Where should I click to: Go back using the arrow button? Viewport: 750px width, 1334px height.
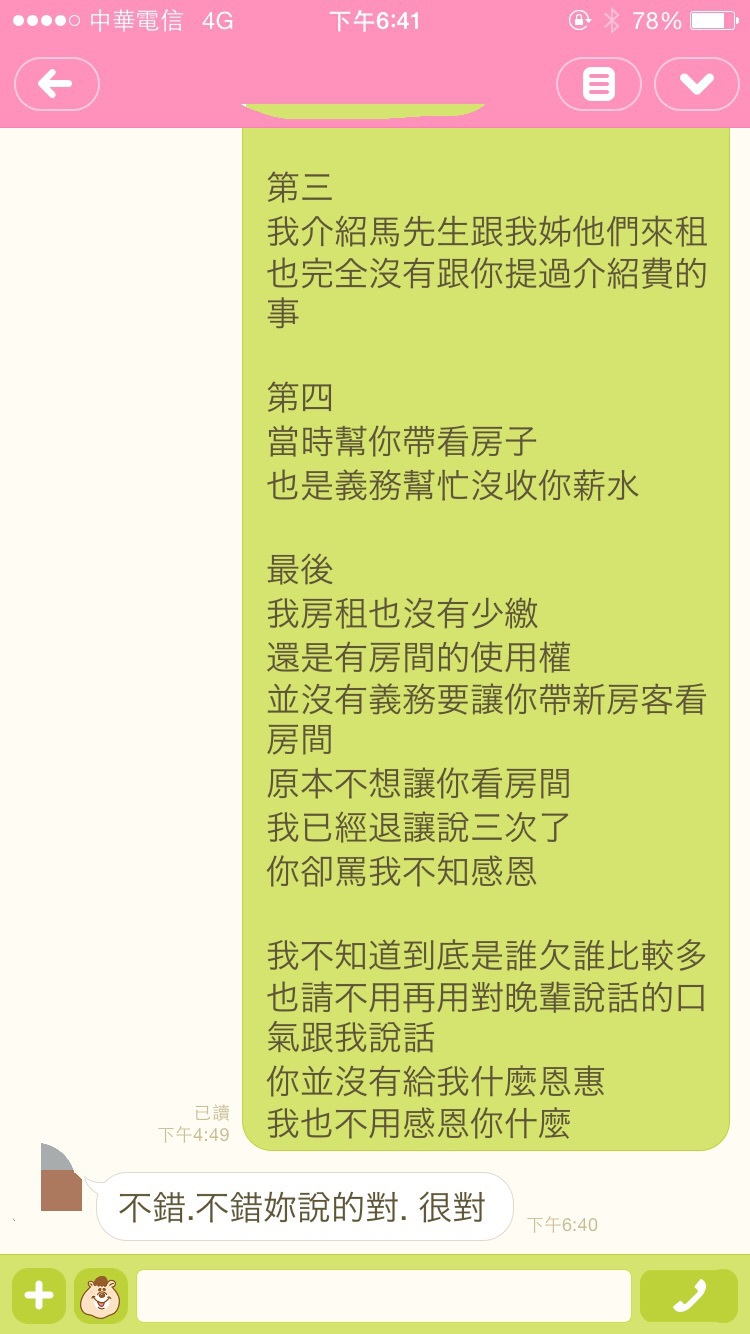pyautogui.click(x=56, y=84)
